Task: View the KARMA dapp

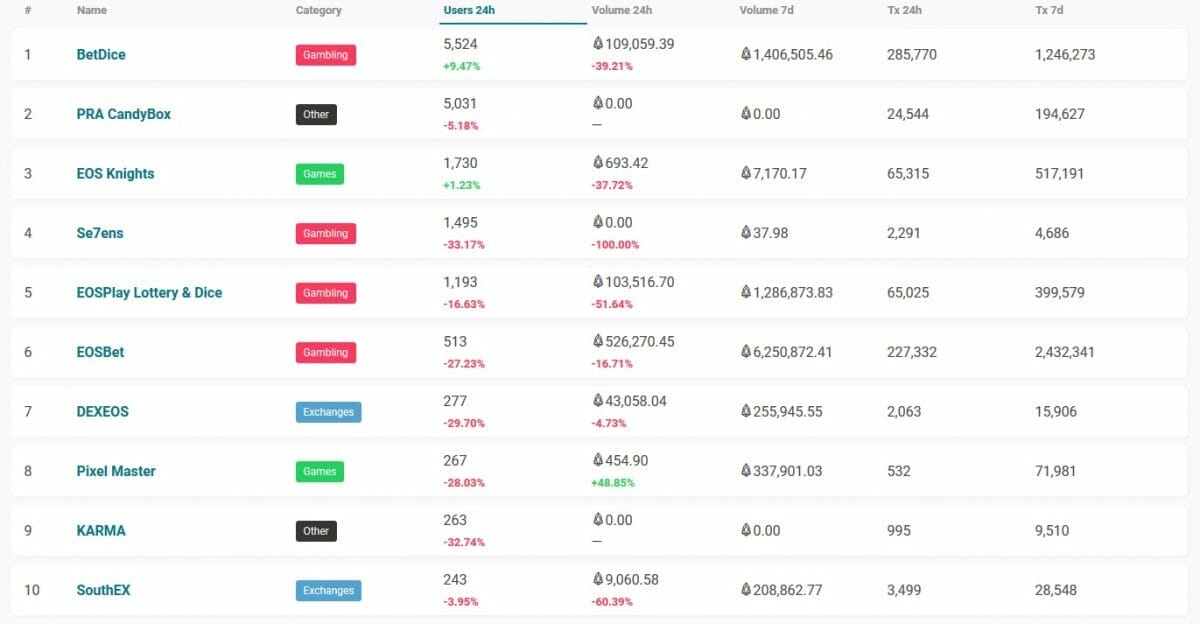Action: point(101,530)
